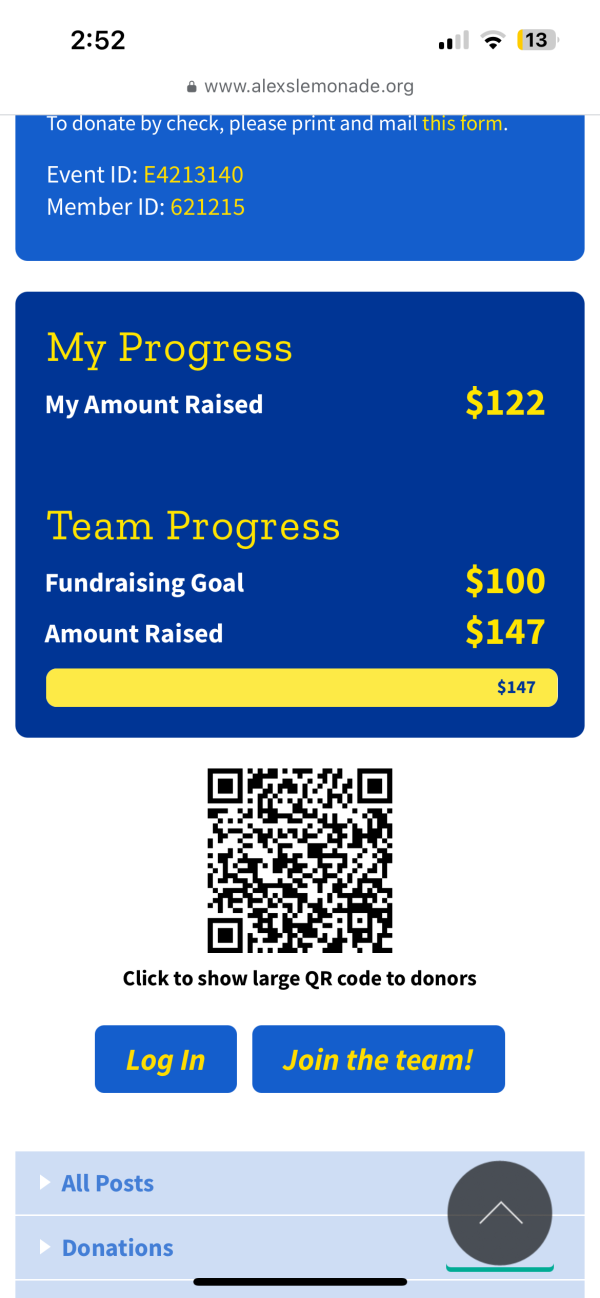600x1298 pixels.
Task: Tap the alexslemonade.org address bar
Action: click(x=300, y=87)
